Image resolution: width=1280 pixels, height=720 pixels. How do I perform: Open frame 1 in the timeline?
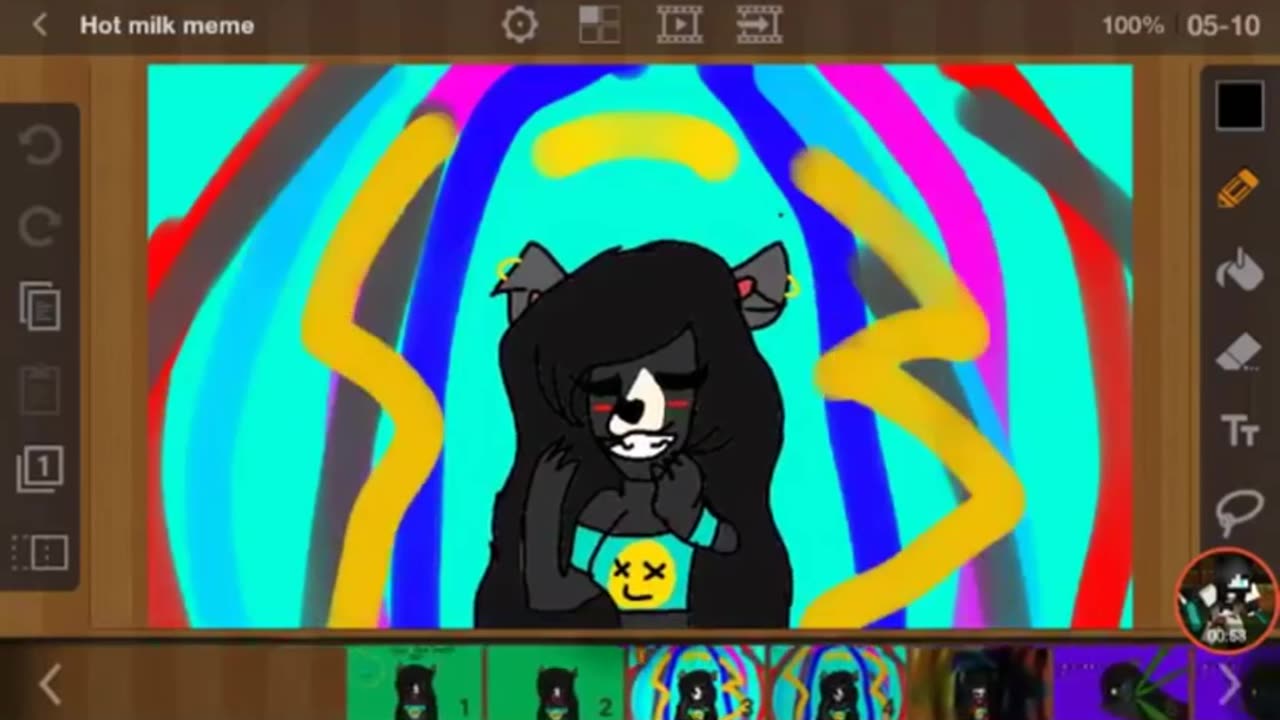pos(414,683)
